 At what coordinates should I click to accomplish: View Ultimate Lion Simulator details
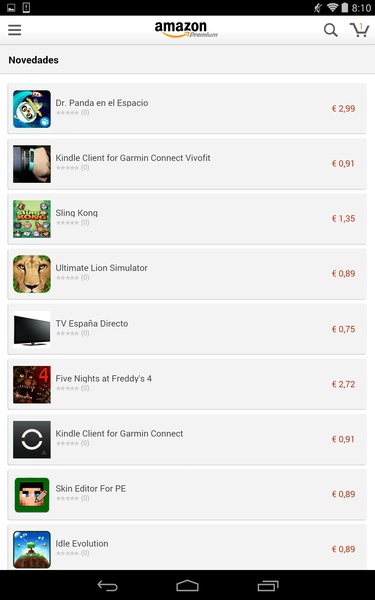187,274
